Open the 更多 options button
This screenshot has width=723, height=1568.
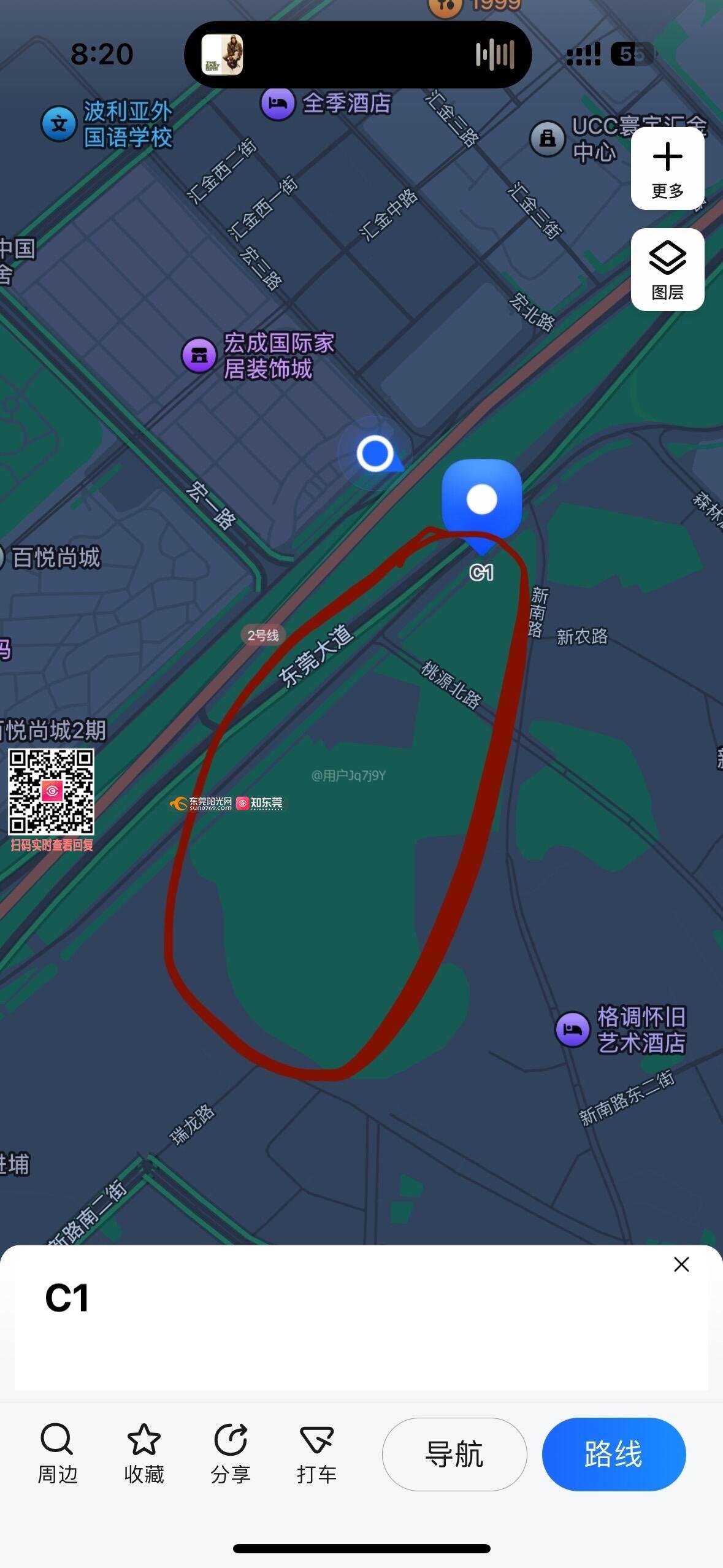click(667, 169)
